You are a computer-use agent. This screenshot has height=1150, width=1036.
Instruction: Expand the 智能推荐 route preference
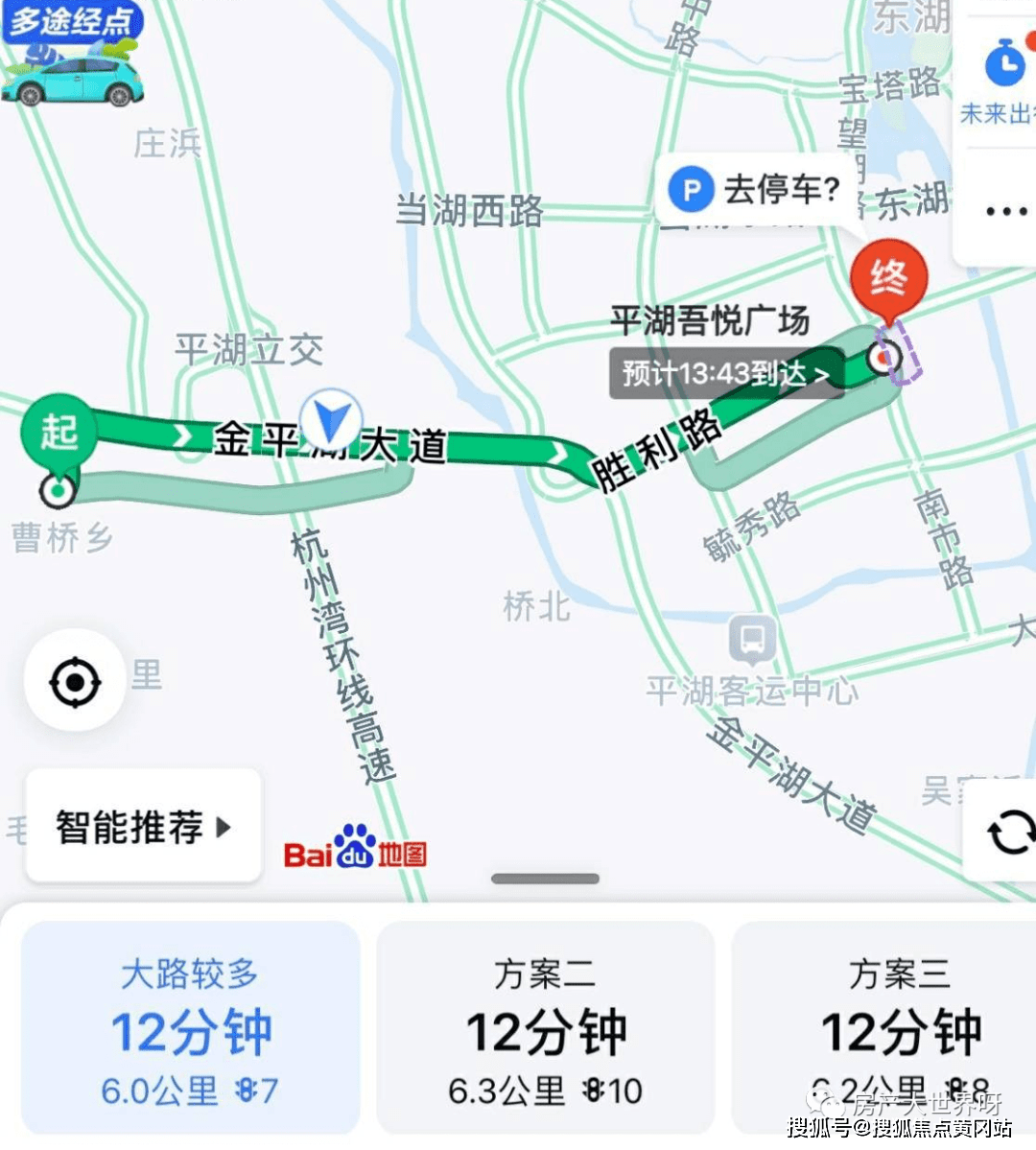pos(144,827)
